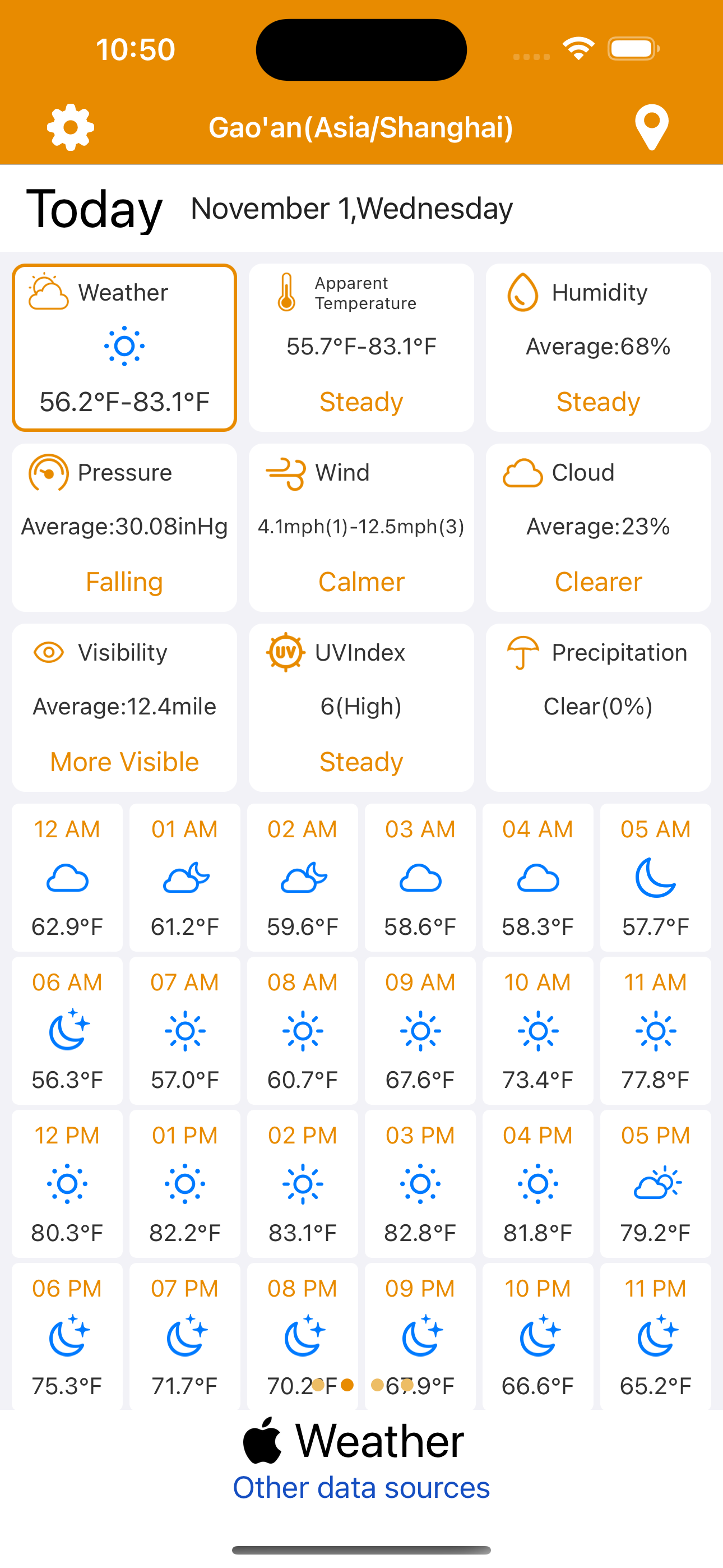This screenshot has width=723, height=1568.
Task: Open the settings gear
Action: 71,127
